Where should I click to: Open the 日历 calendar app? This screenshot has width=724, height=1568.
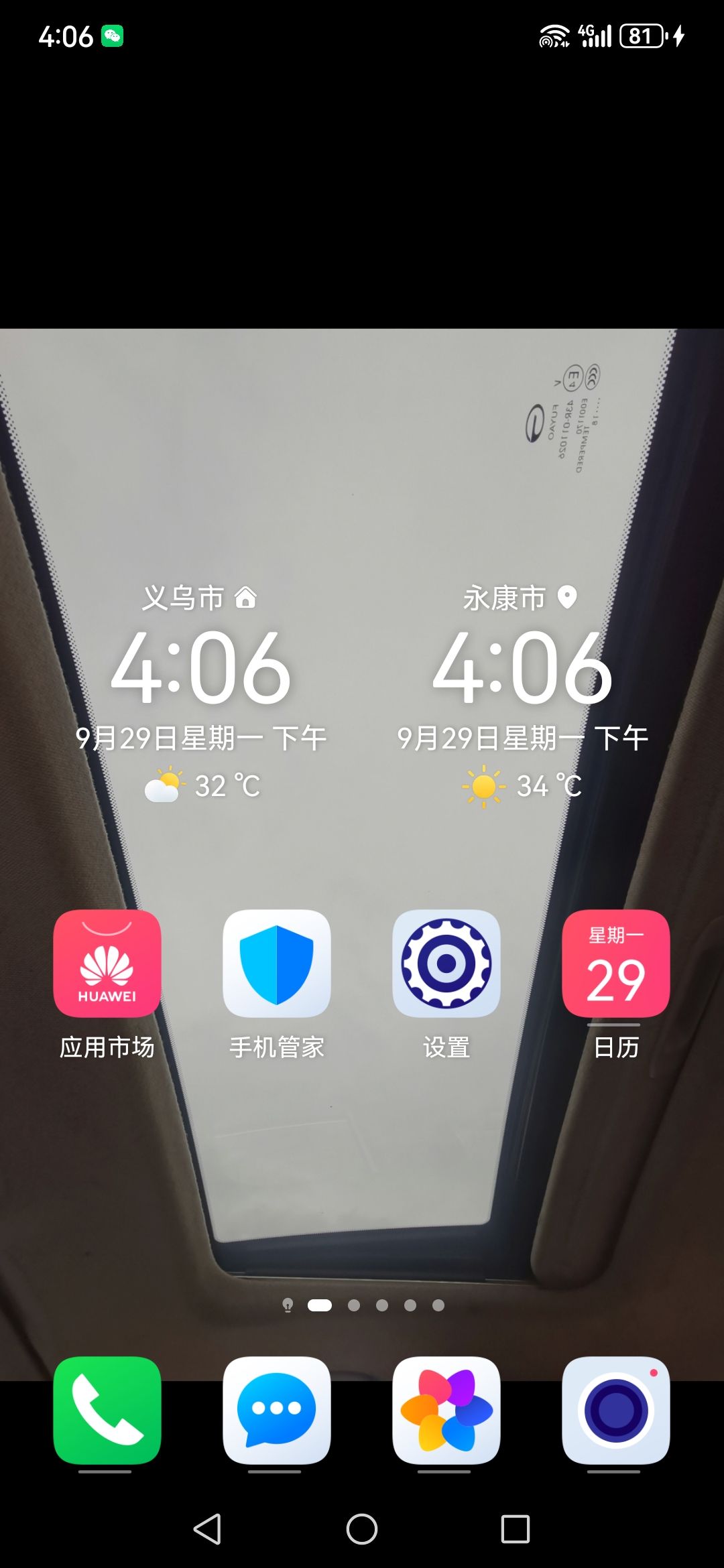(615, 964)
